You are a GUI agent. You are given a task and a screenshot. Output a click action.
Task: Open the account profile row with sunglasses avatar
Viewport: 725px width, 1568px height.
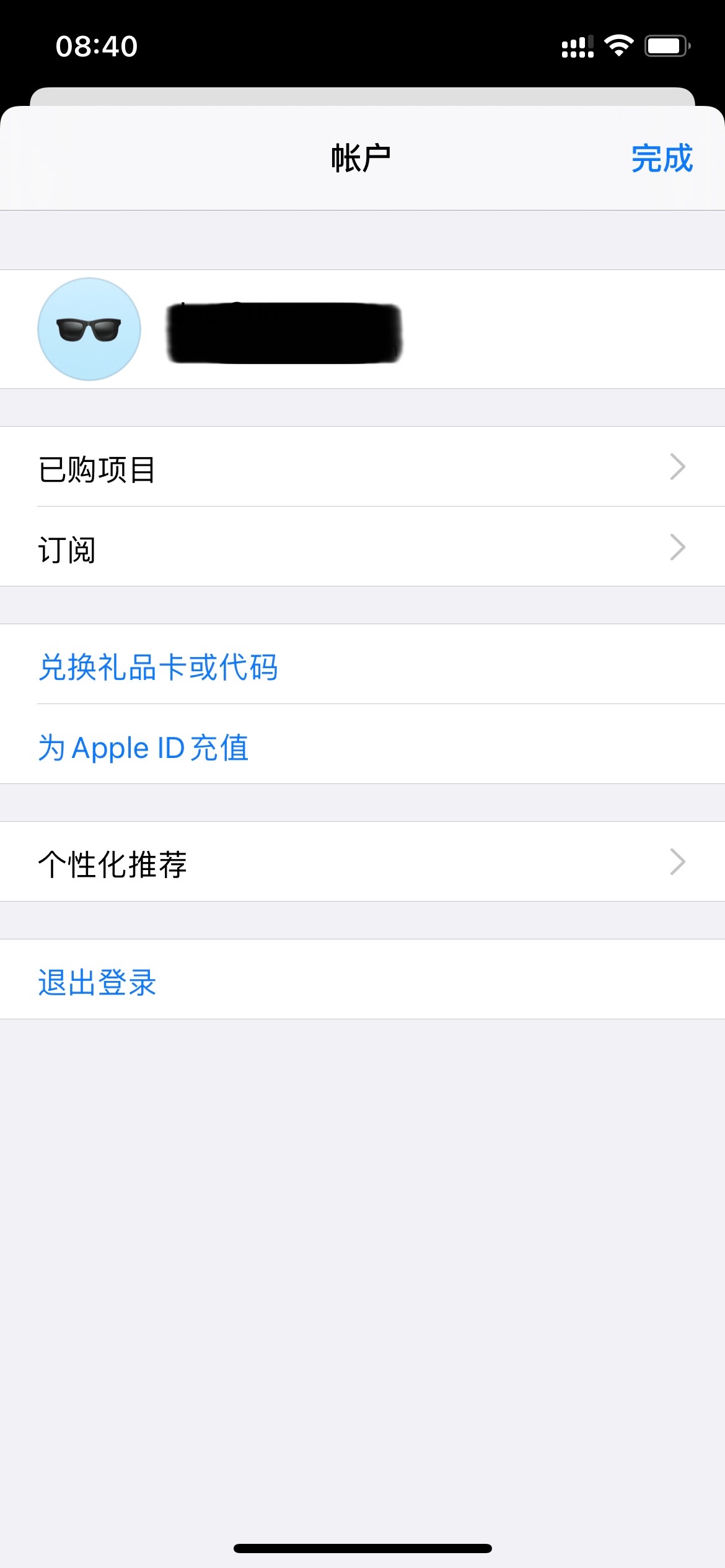tap(362, 329)
